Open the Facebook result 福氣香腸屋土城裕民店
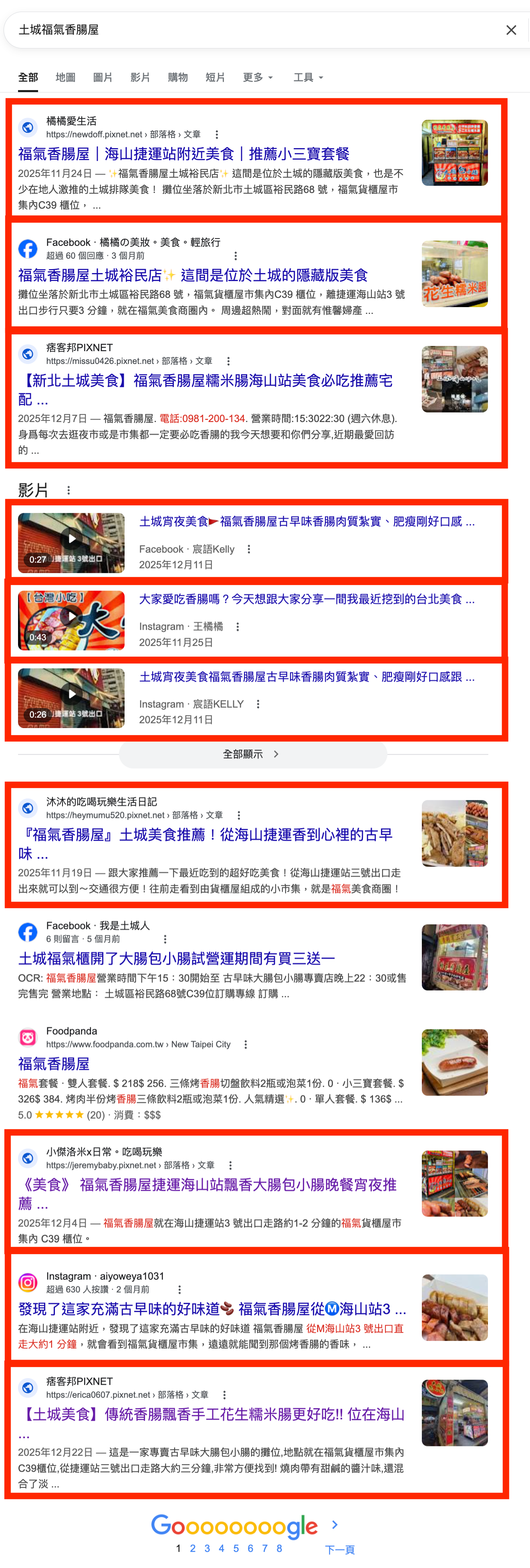 tap(193, 275)
